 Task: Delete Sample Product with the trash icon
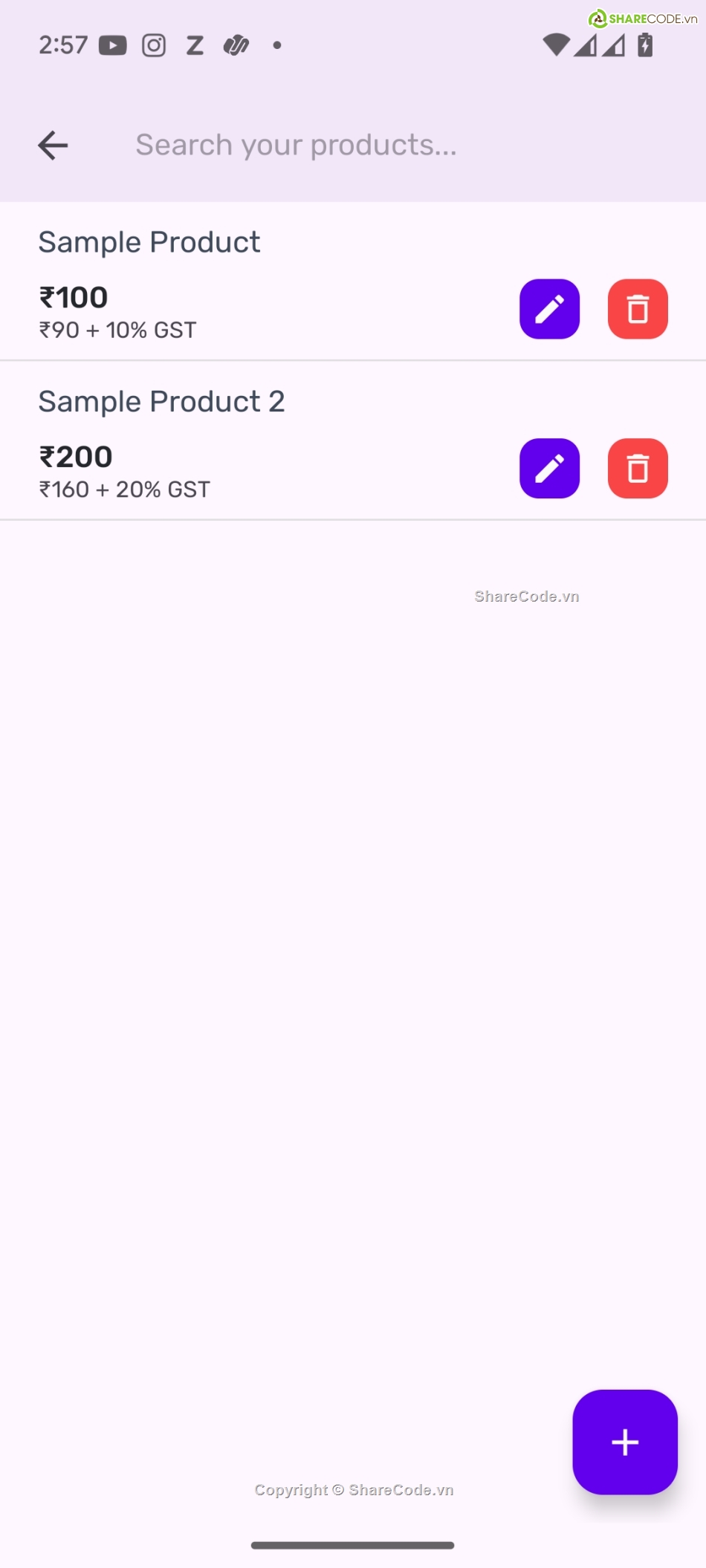tap(638, 309)
